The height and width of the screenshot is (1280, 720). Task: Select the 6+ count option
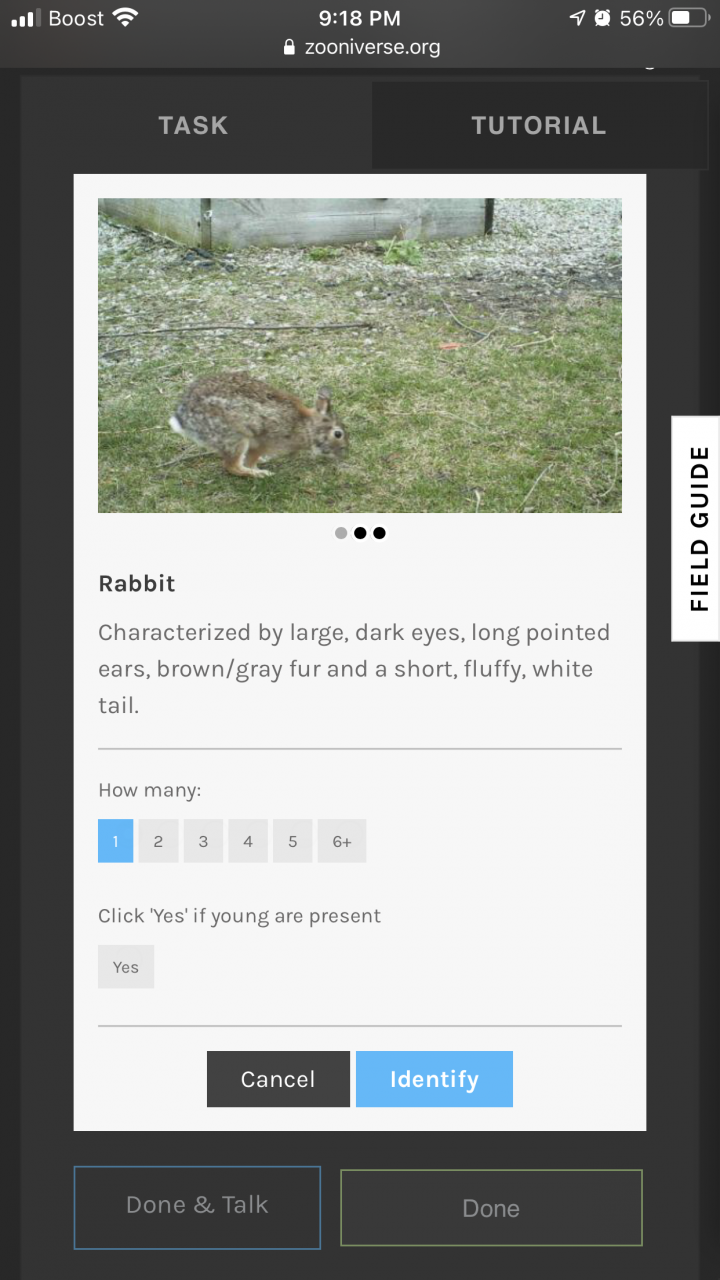[x=342, y=841]
